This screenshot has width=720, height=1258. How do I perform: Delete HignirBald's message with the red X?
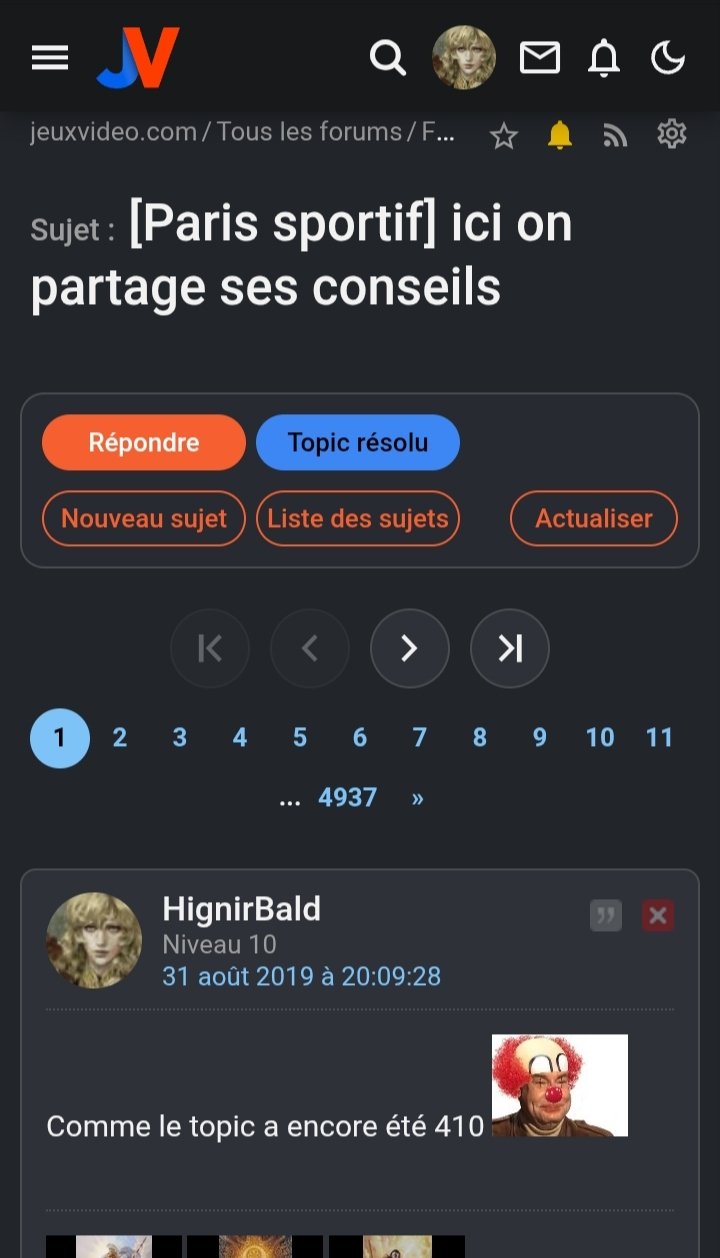tap(657, 915)
